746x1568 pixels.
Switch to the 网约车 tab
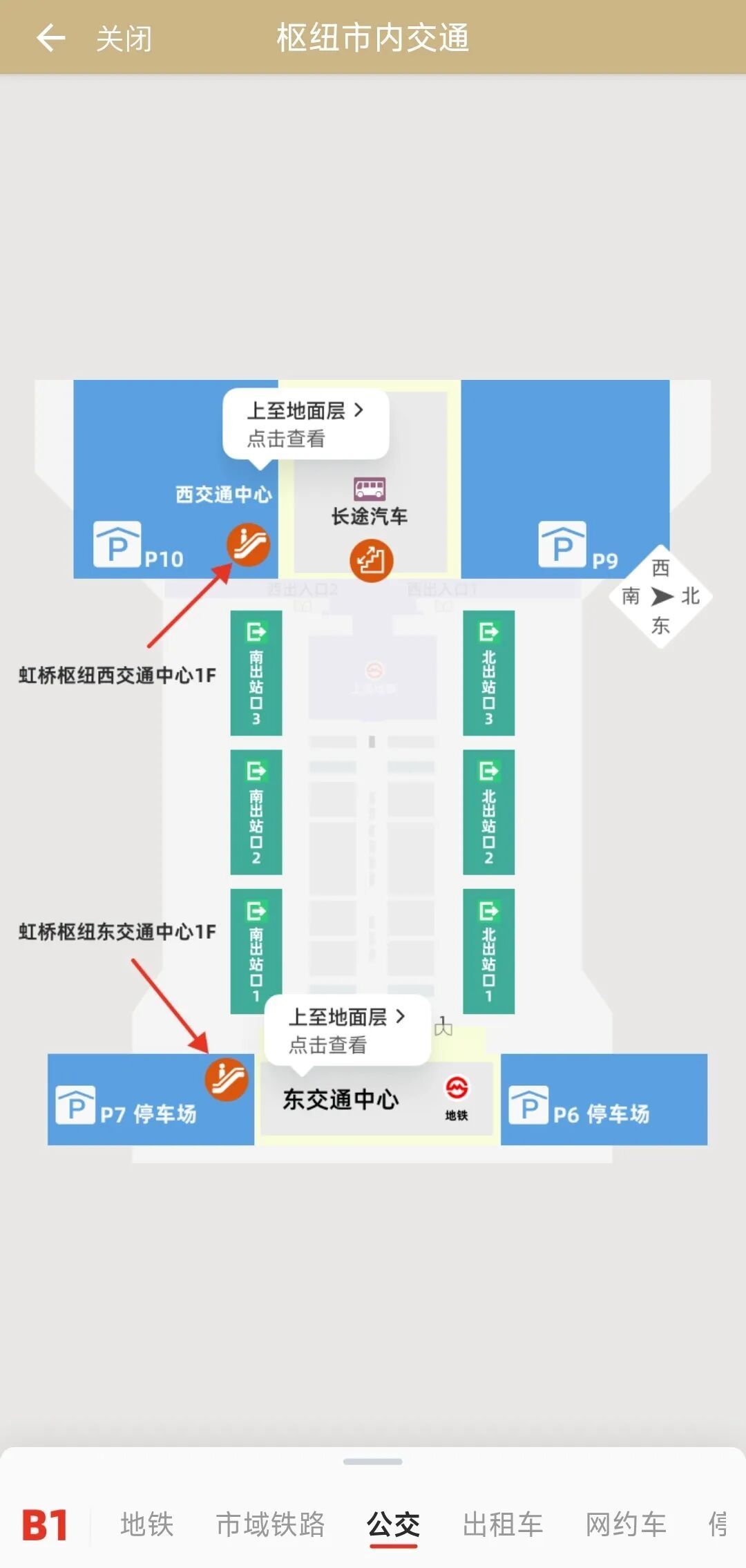pos(626,1524)
